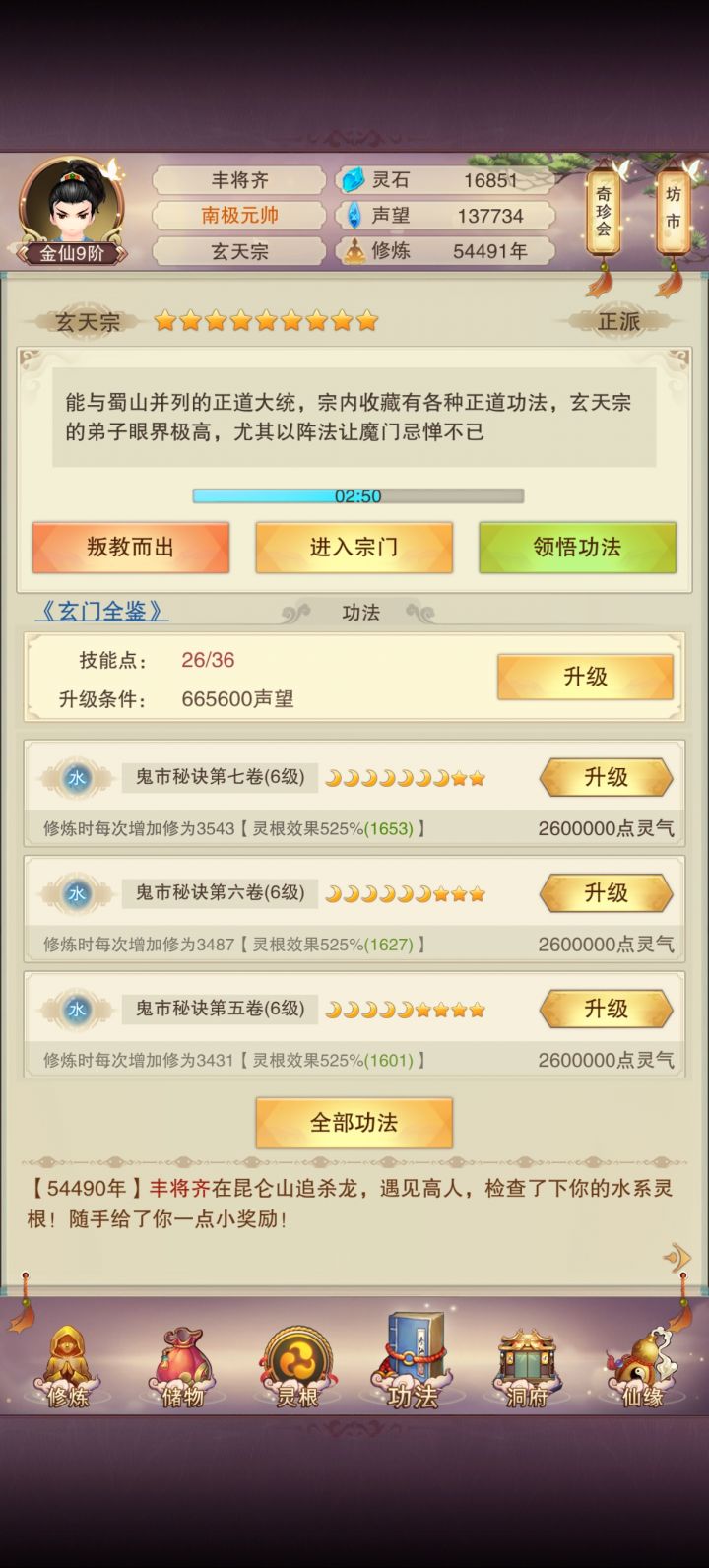Click the 领悟功法 green button

[577, 548]
